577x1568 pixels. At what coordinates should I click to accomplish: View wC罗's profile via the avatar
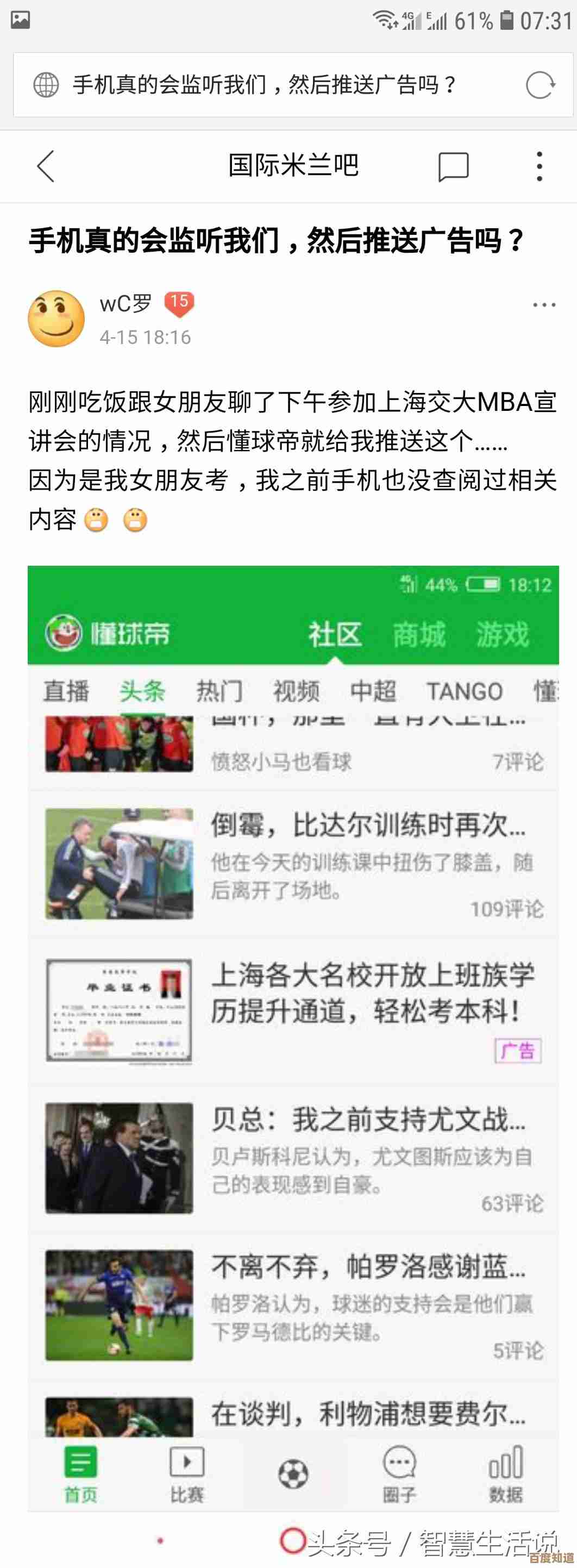click(57, 318)
